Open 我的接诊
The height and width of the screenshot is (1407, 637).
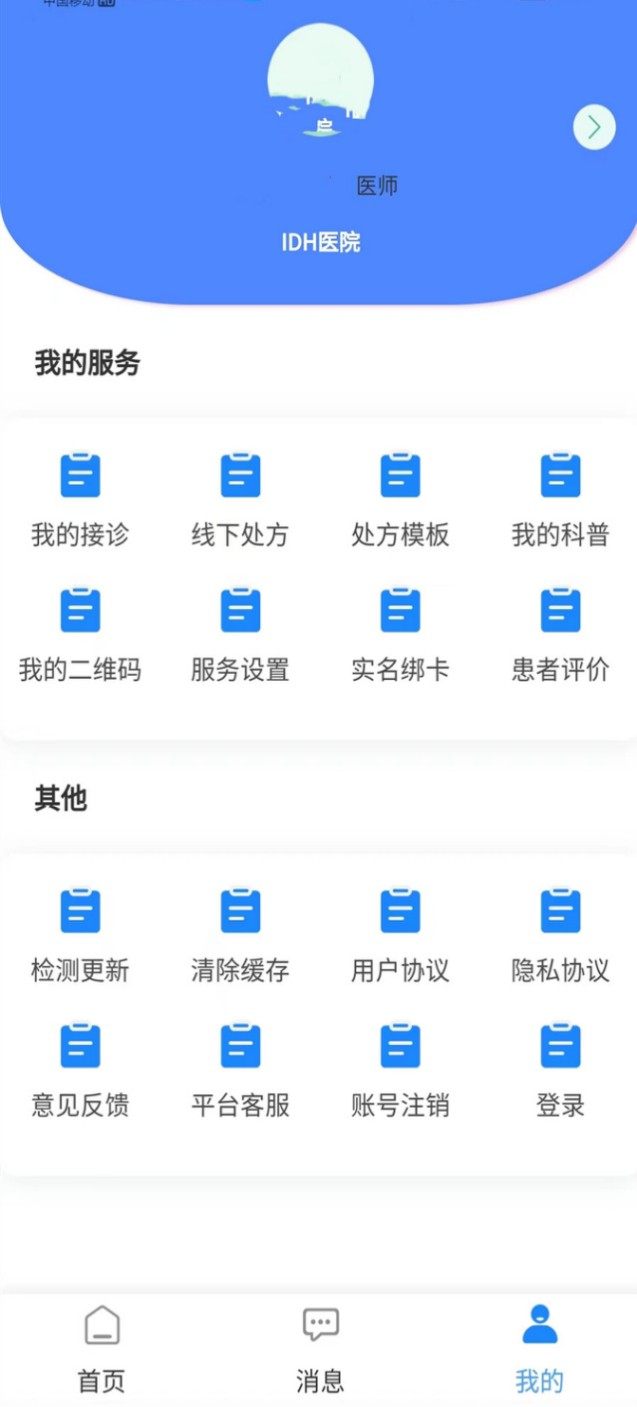[80, 498]
